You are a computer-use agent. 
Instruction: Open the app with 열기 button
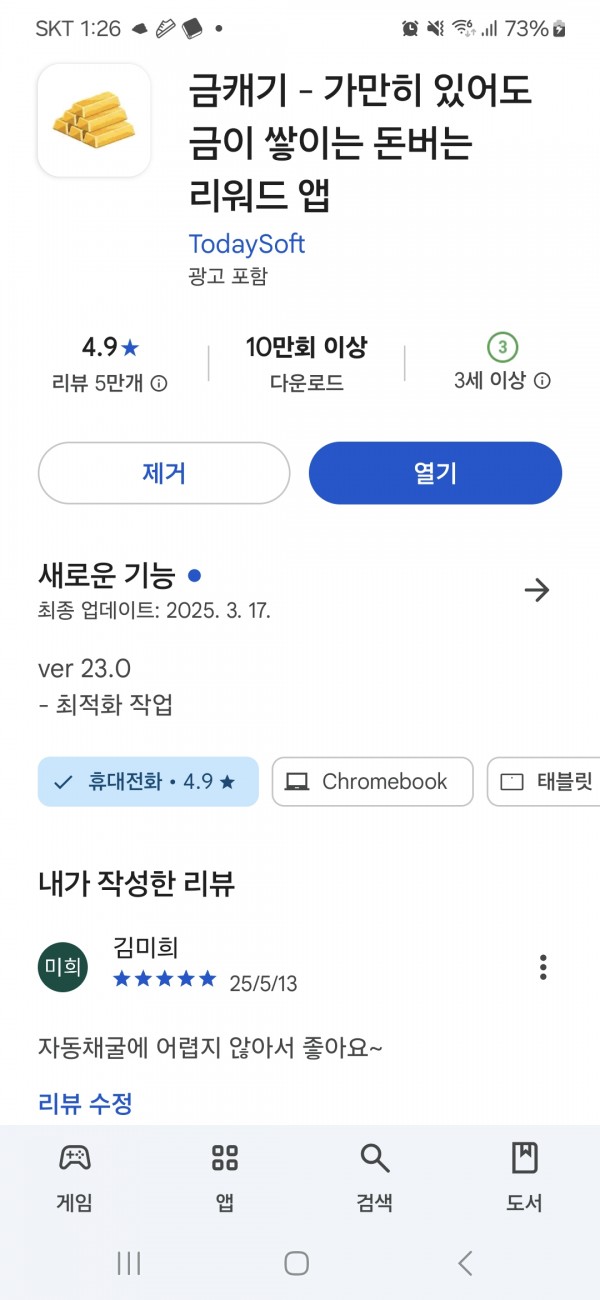point(435,473)
